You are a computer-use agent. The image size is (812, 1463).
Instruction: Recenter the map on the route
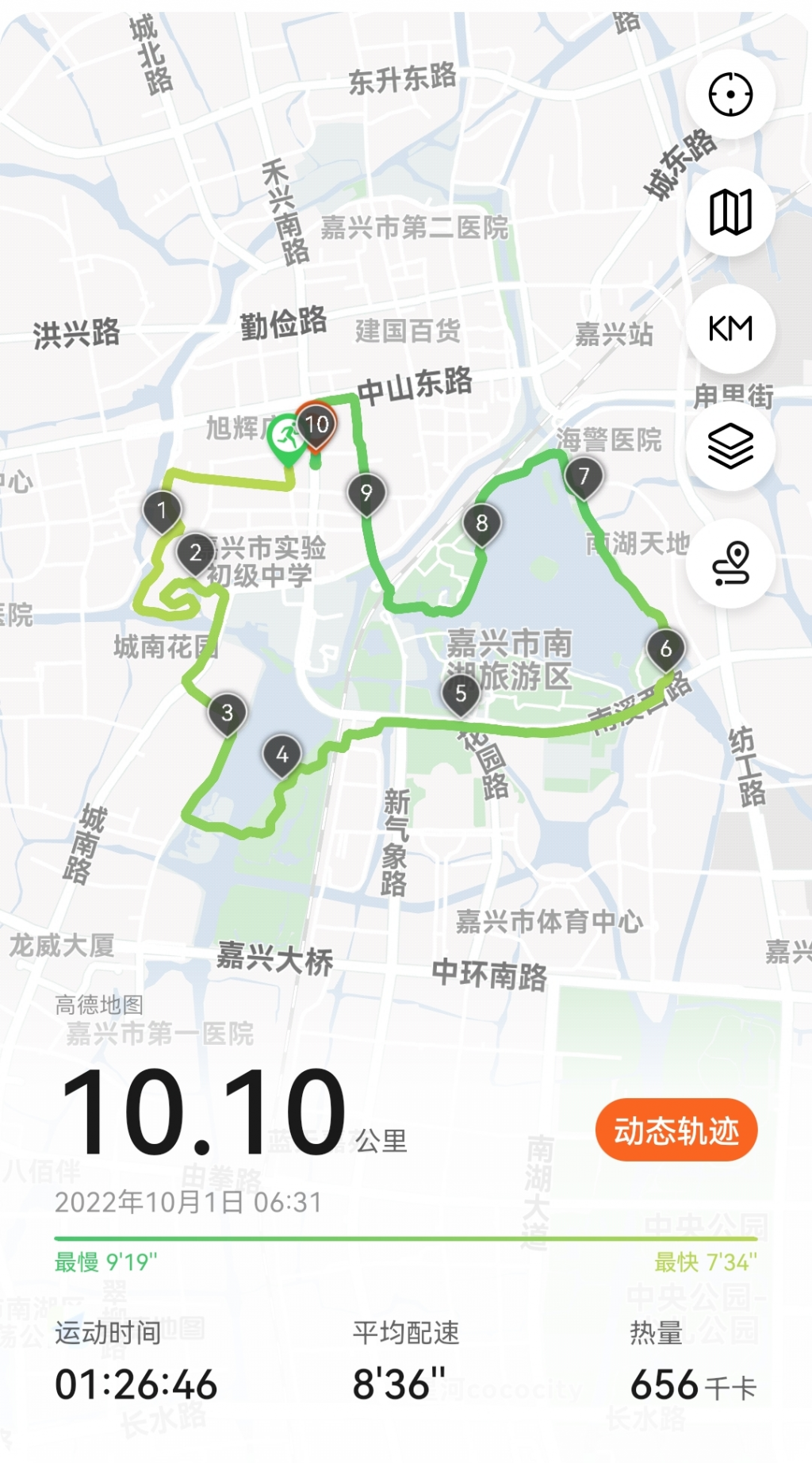[x=730, y=94]
